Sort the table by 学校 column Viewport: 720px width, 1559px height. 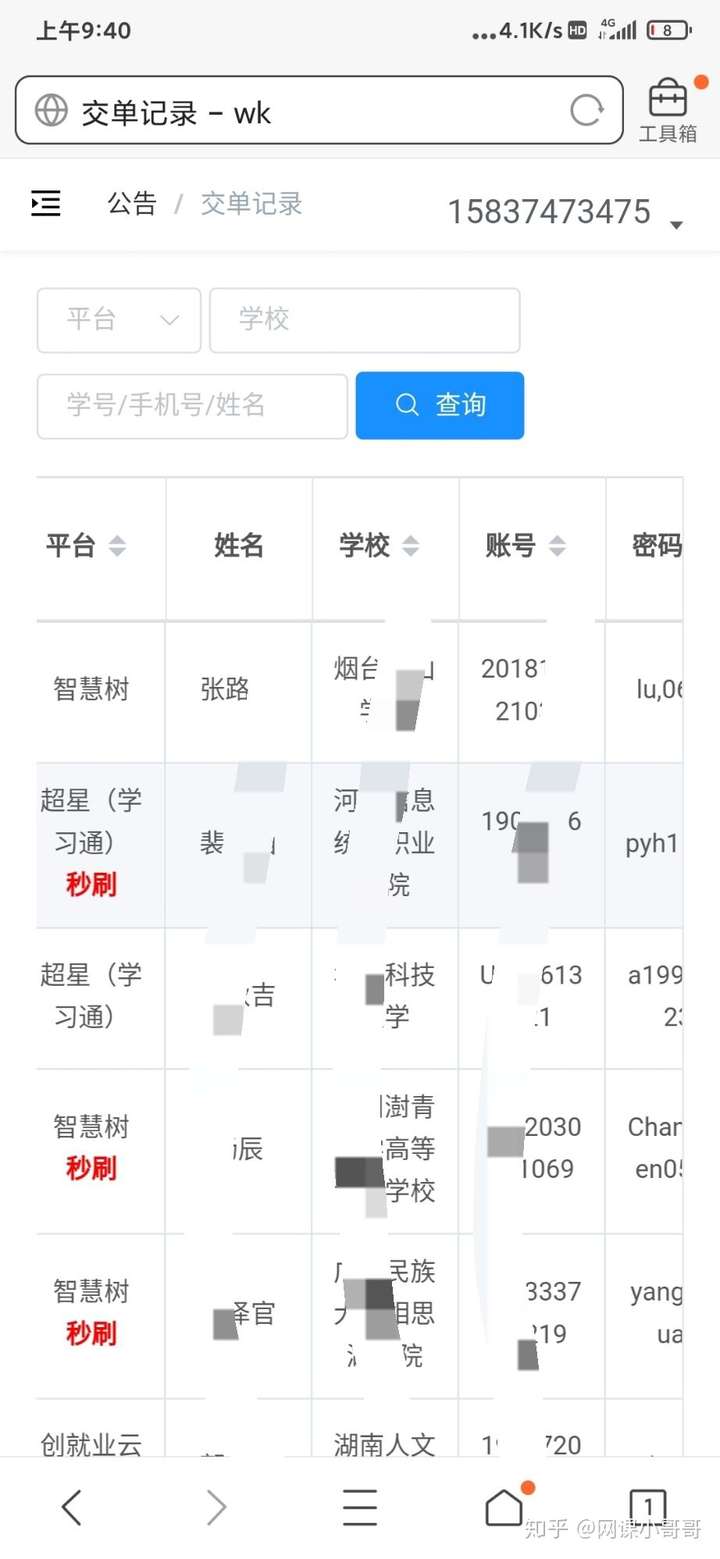point(410,546)
